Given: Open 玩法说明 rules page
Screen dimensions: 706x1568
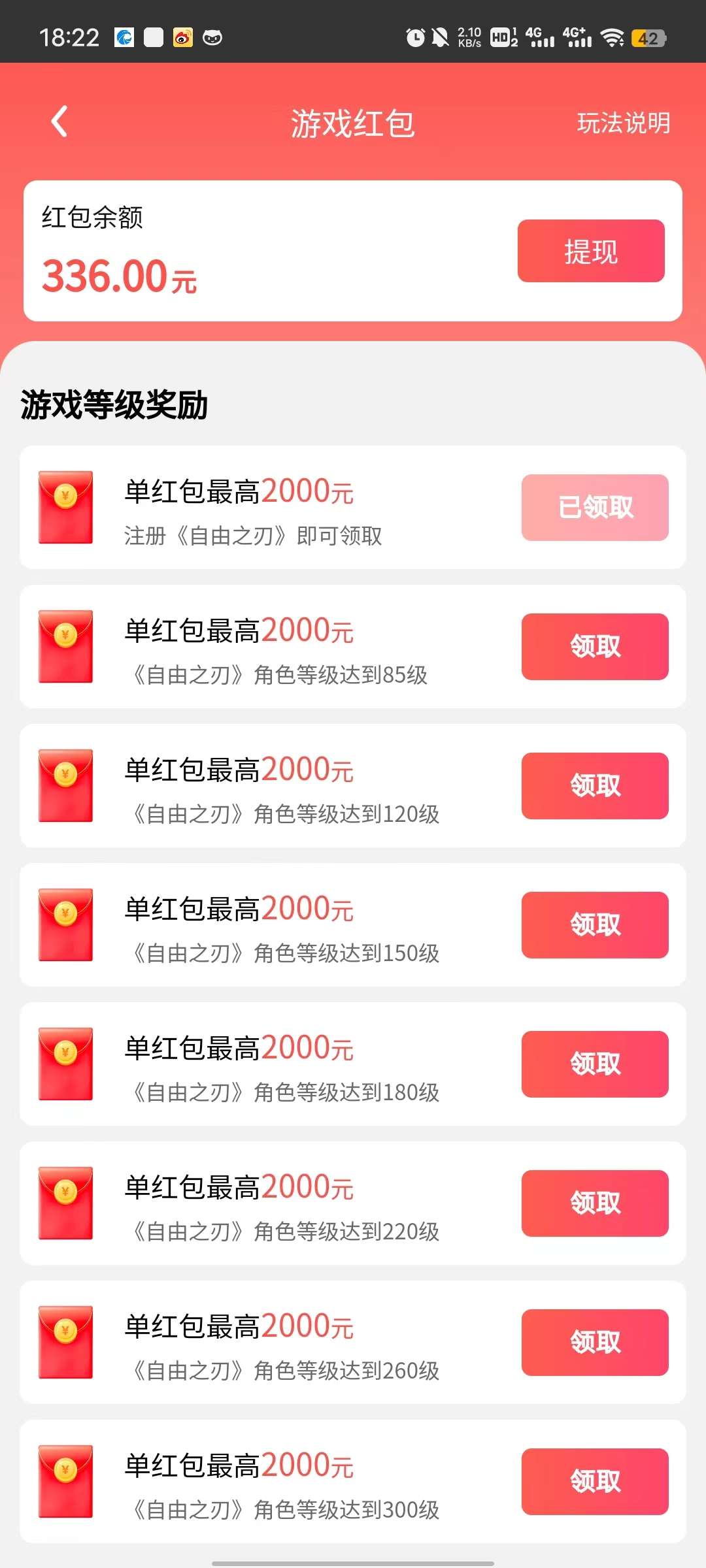Looking at the screenshot, I should tap(623, 123).
